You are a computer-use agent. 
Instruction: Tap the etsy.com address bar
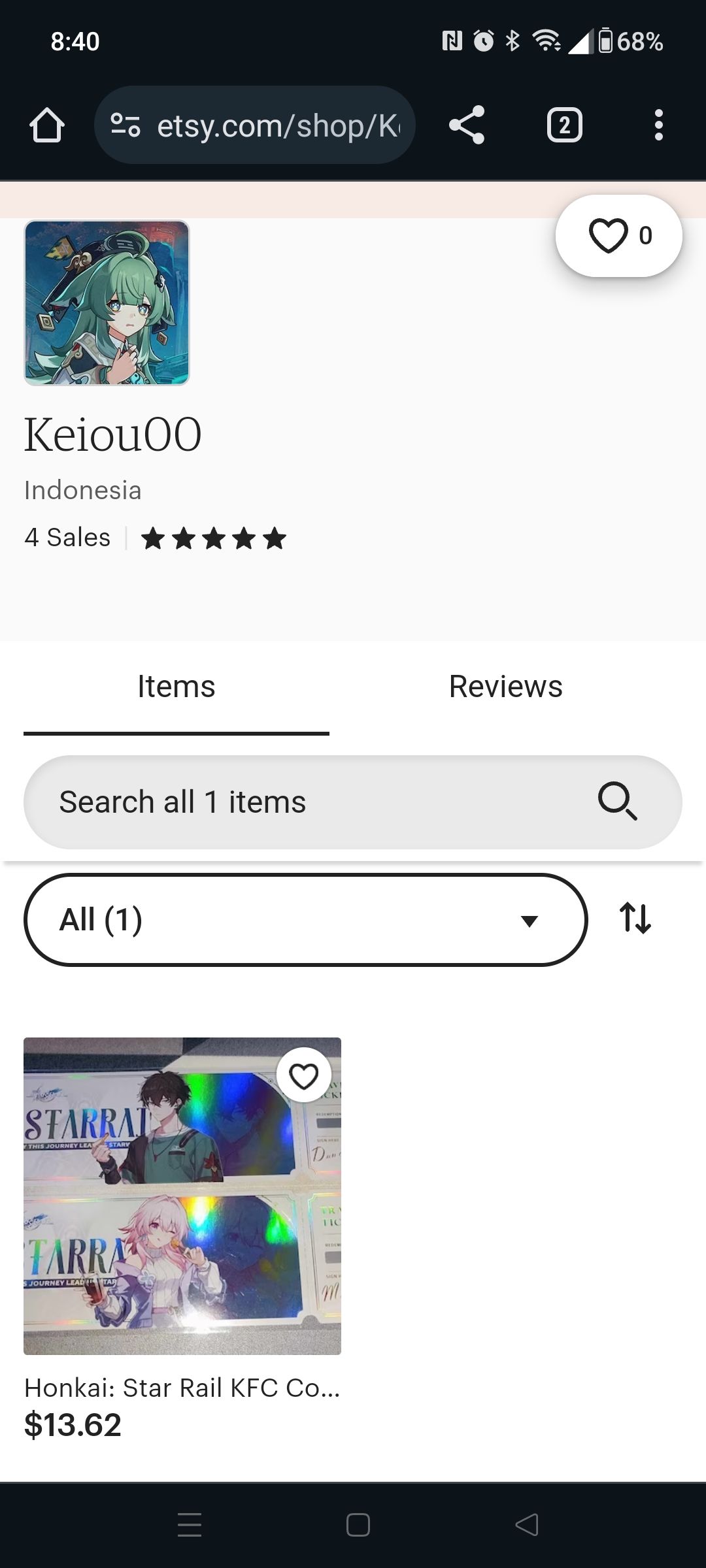275,125
